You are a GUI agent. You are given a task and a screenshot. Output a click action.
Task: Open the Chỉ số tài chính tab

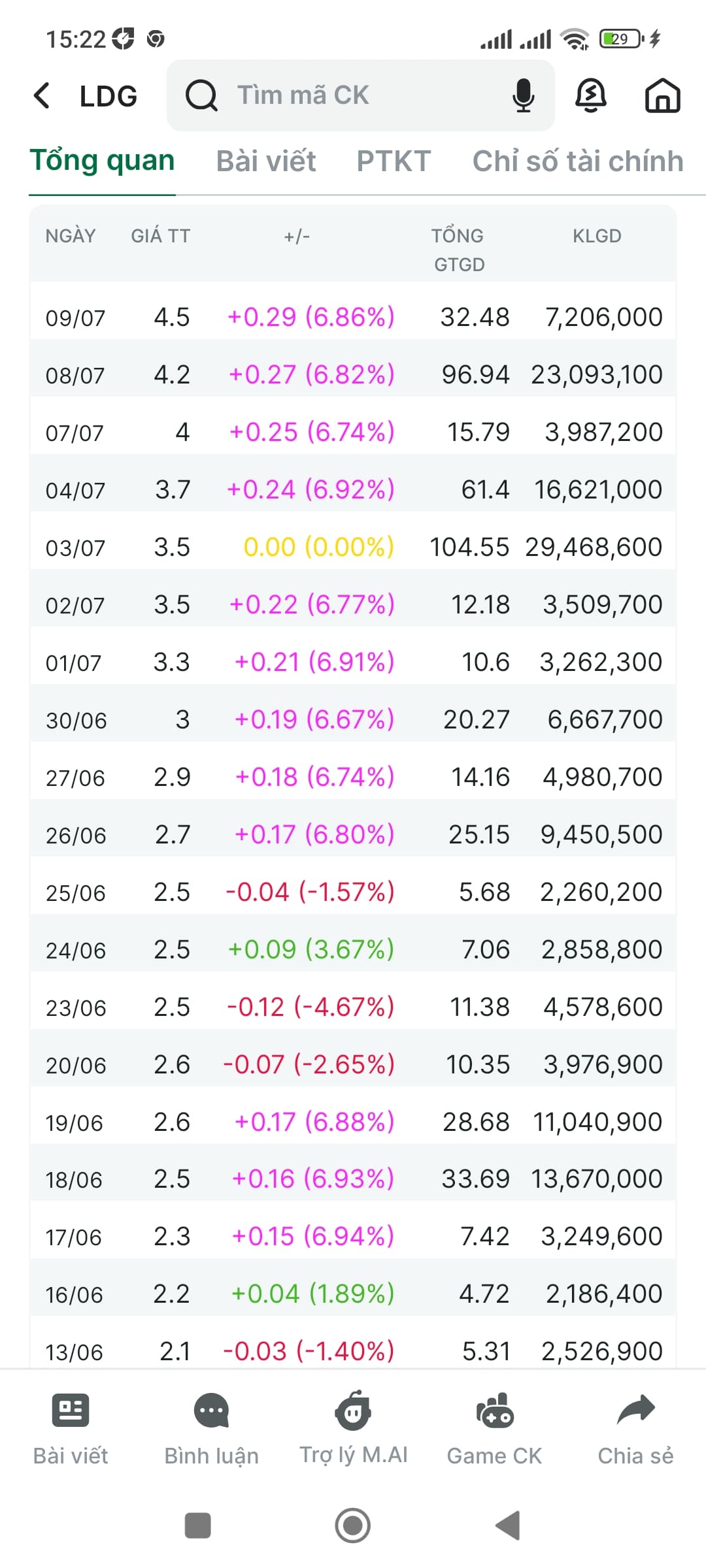pyautogui.click(x=578, y=161)
